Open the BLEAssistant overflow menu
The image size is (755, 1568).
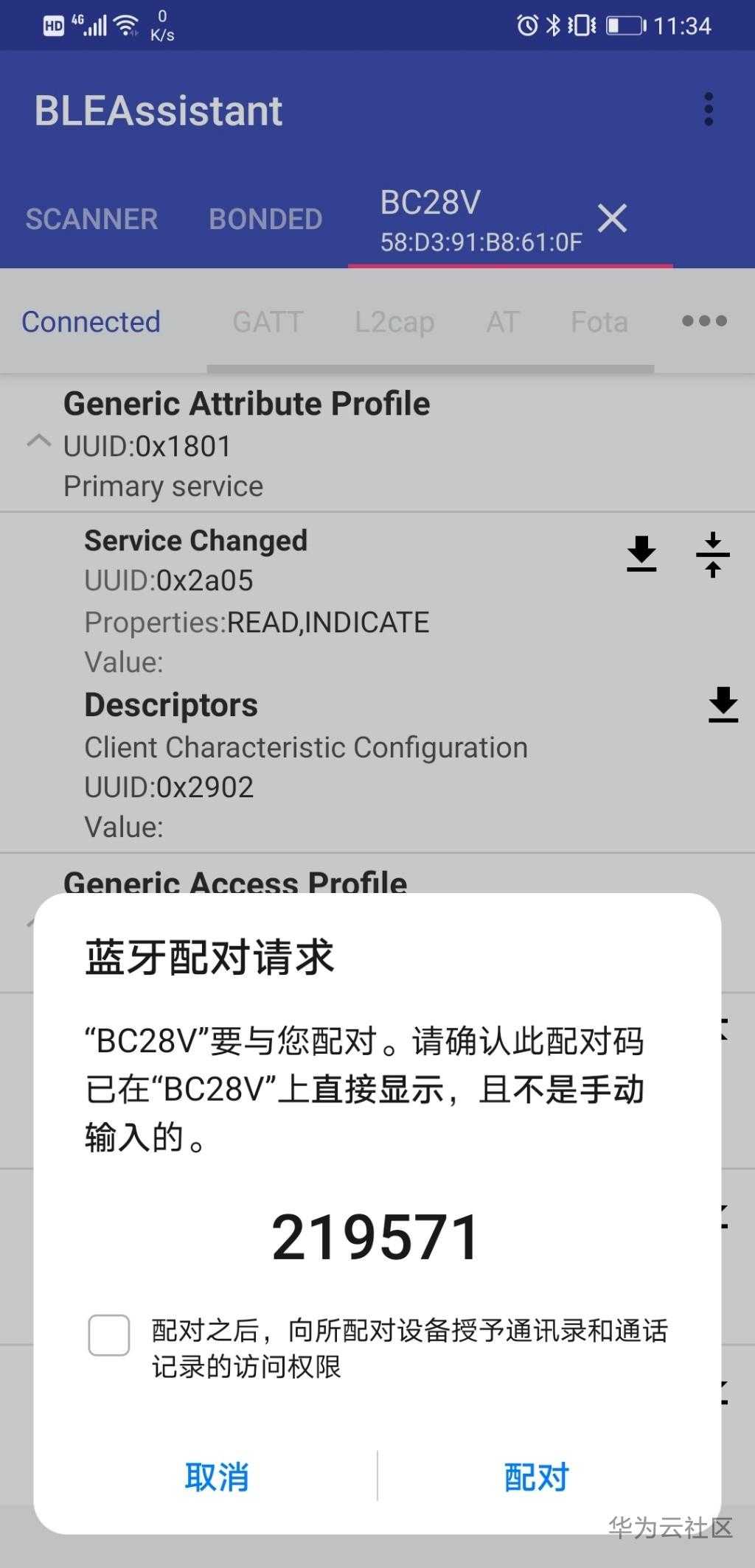[x=708, y=110]
